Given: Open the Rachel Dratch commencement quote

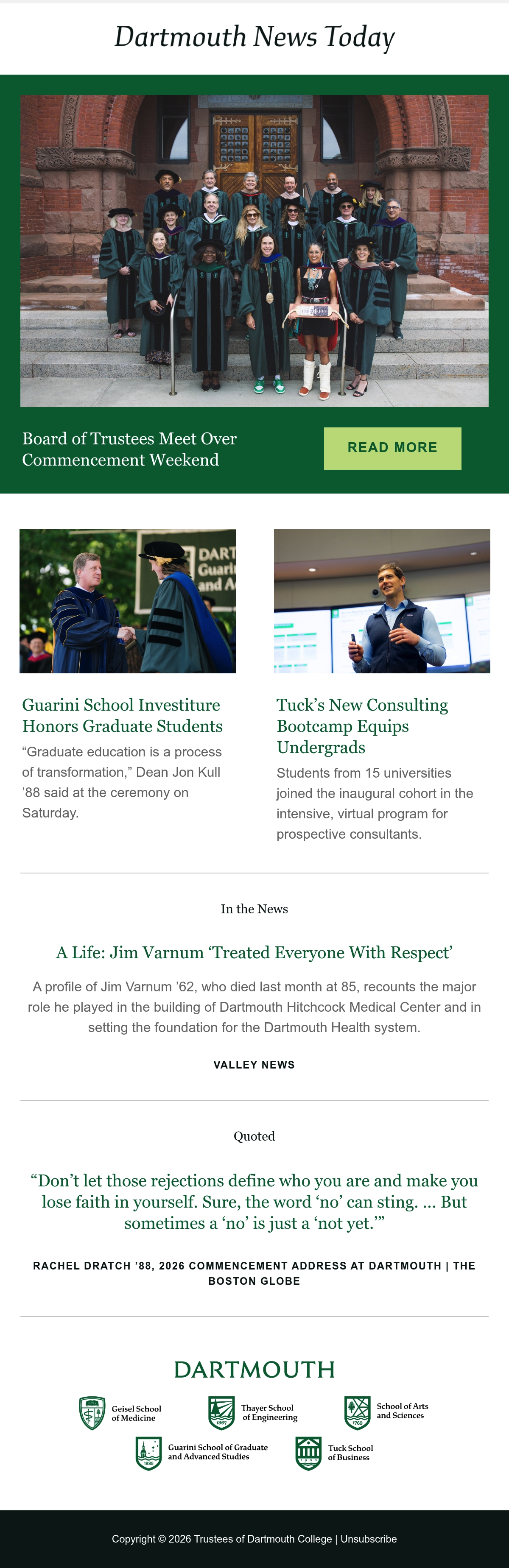Looking at the screenshot, I should pos(255,1202).
